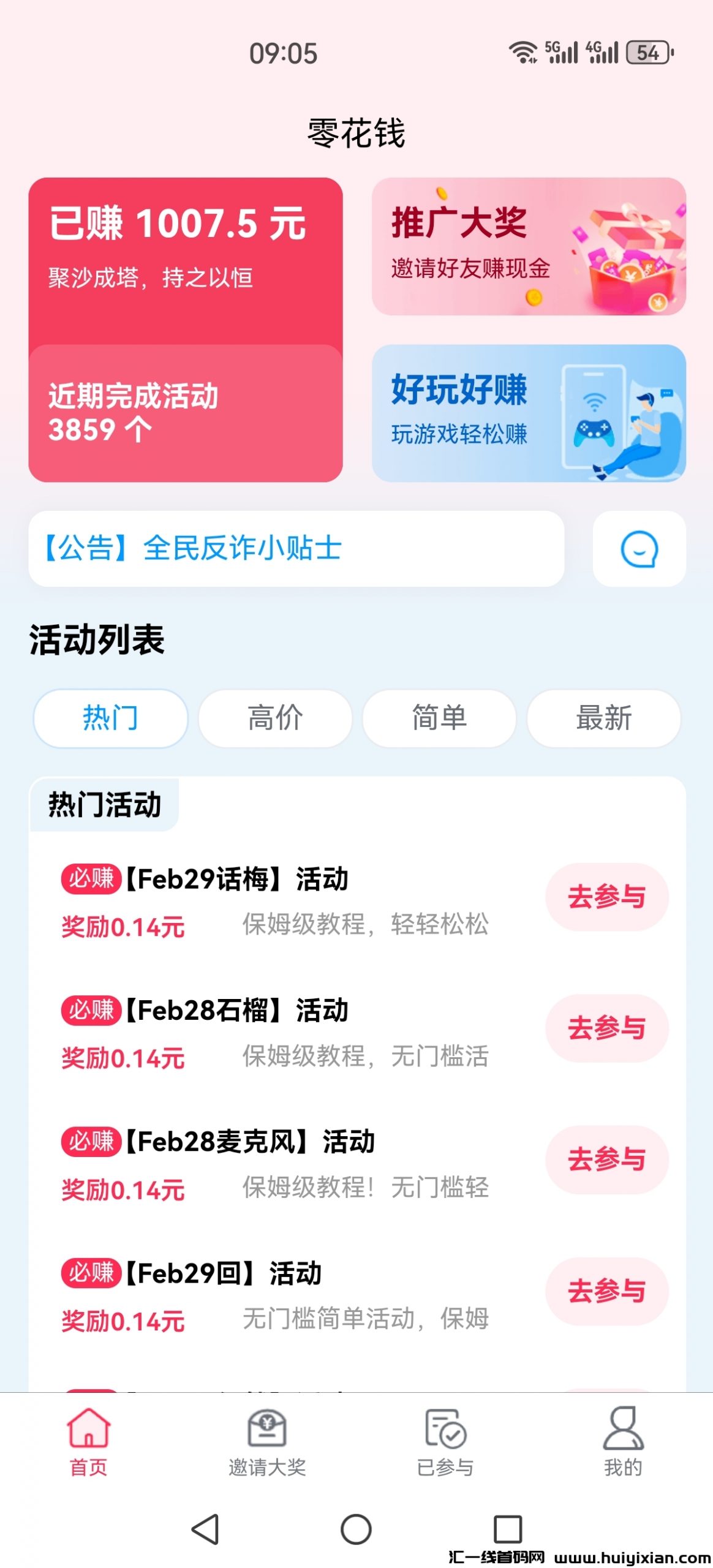Tap the chat bubble icon beside the announcement
Image resolution: width=713 pixels, height=1568 pixels.
(x=639, y=548)
